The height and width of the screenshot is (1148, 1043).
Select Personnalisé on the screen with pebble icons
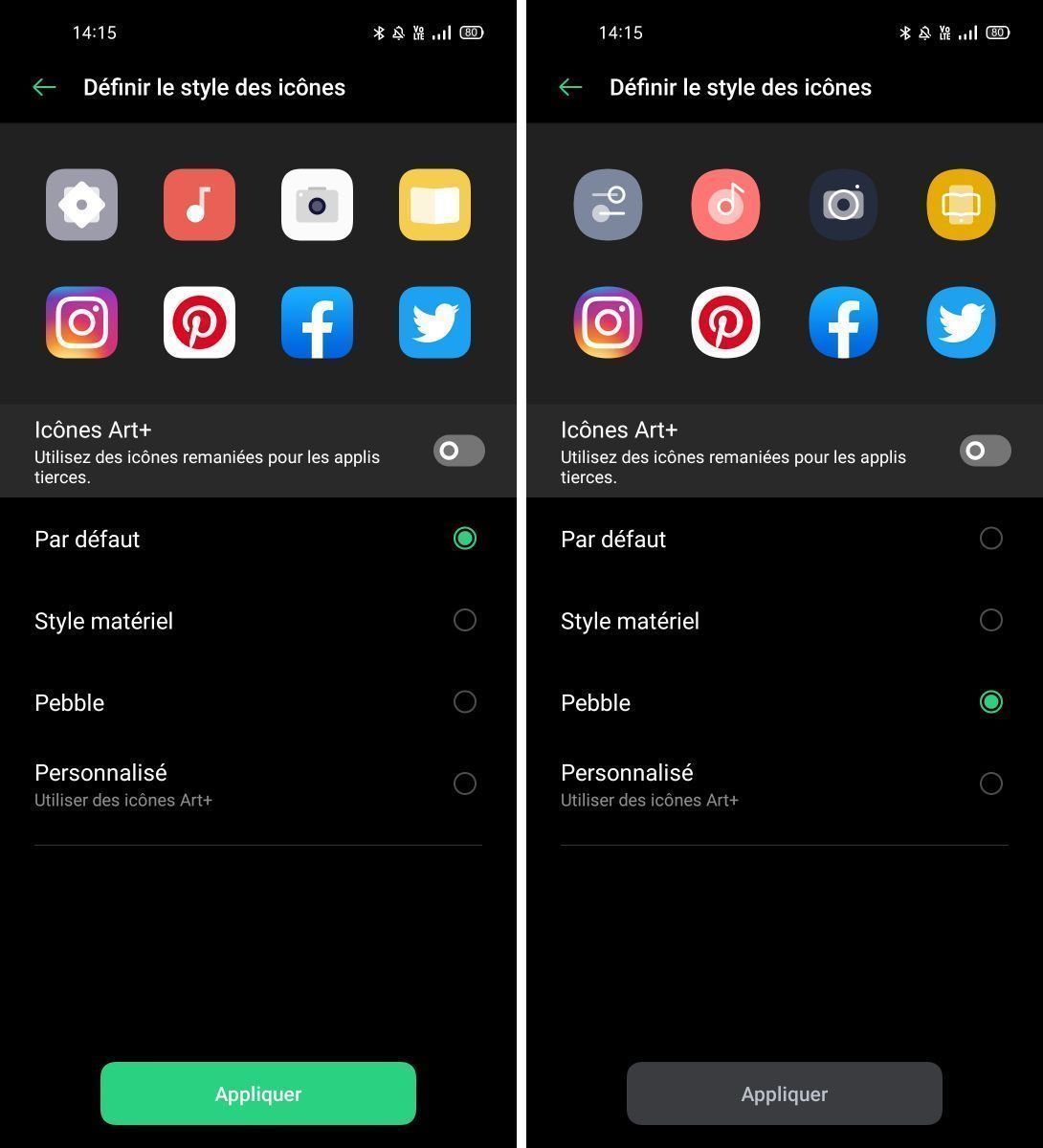click(990, 784)
